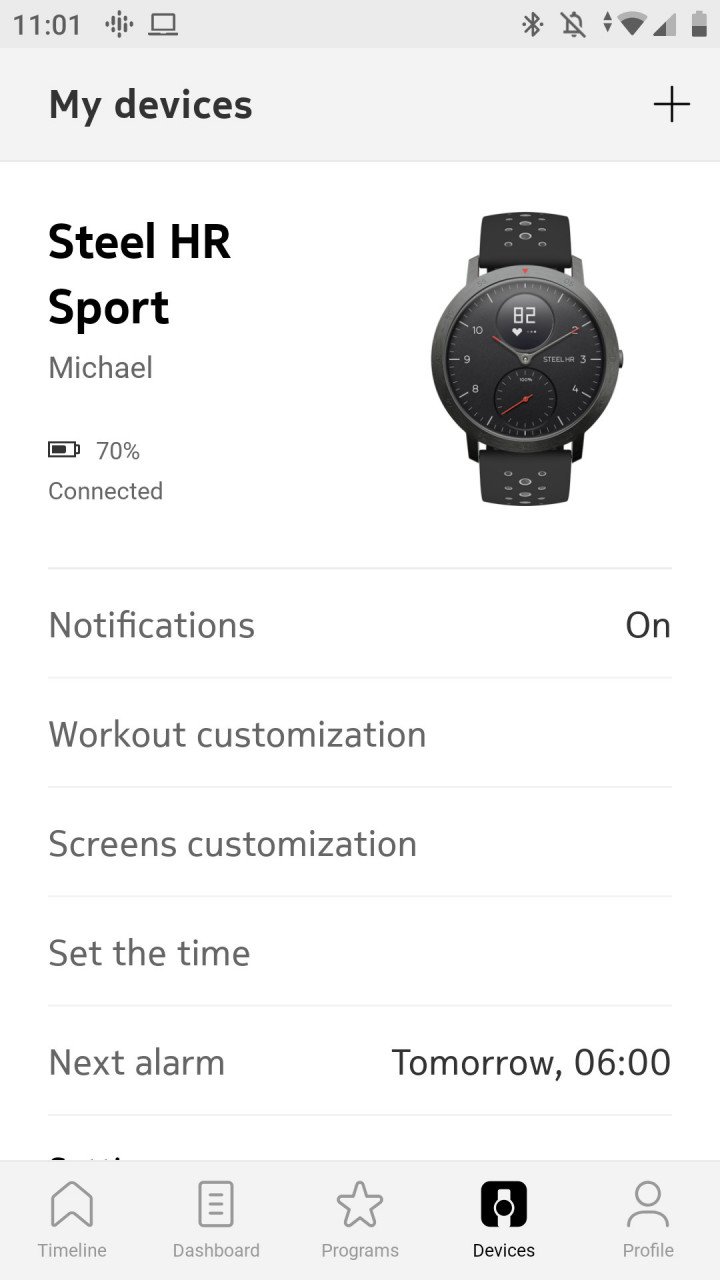Open the Notifications setting
Screen dimensions: 720x1280
(x=360, y=624)
